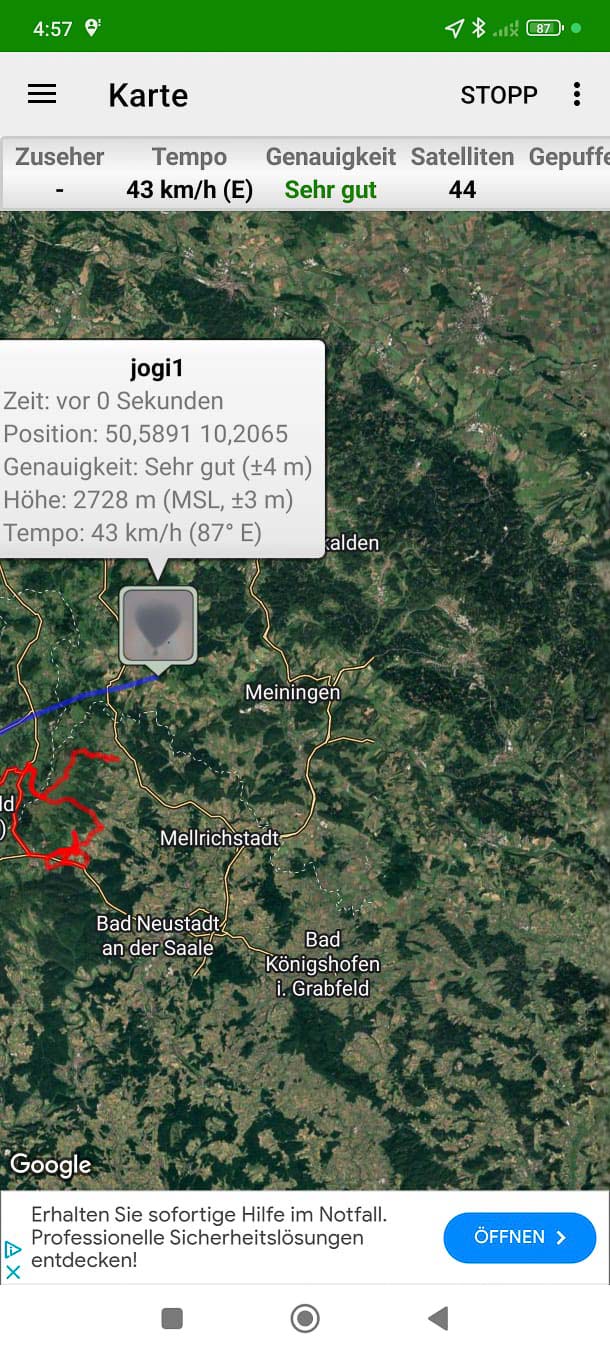
Task: Open the hamburger navigation drawer
Action: pos(42,94)
